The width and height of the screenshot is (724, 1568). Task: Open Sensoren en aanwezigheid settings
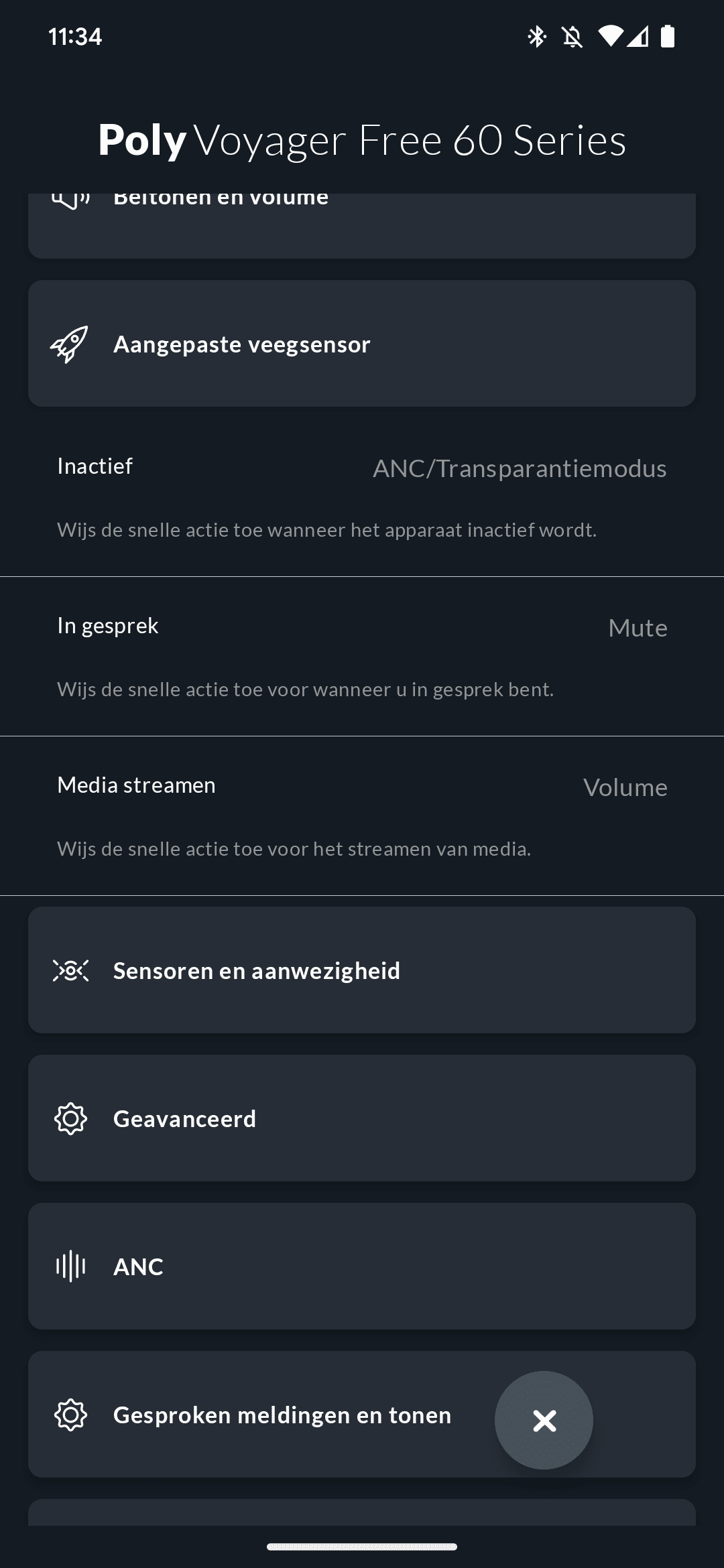click(x=362, y=970)
